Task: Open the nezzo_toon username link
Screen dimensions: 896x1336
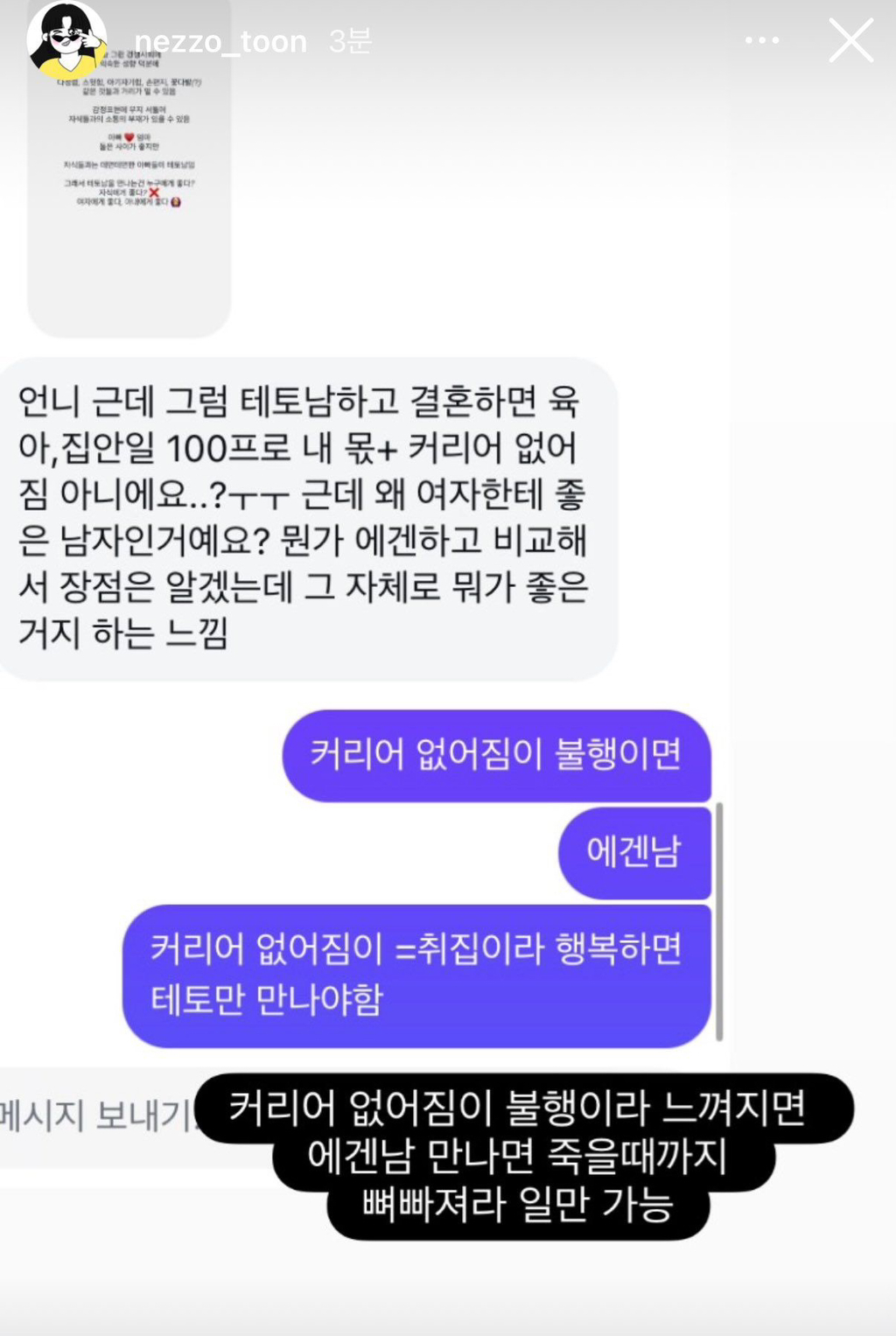Action: pos(220,41)
